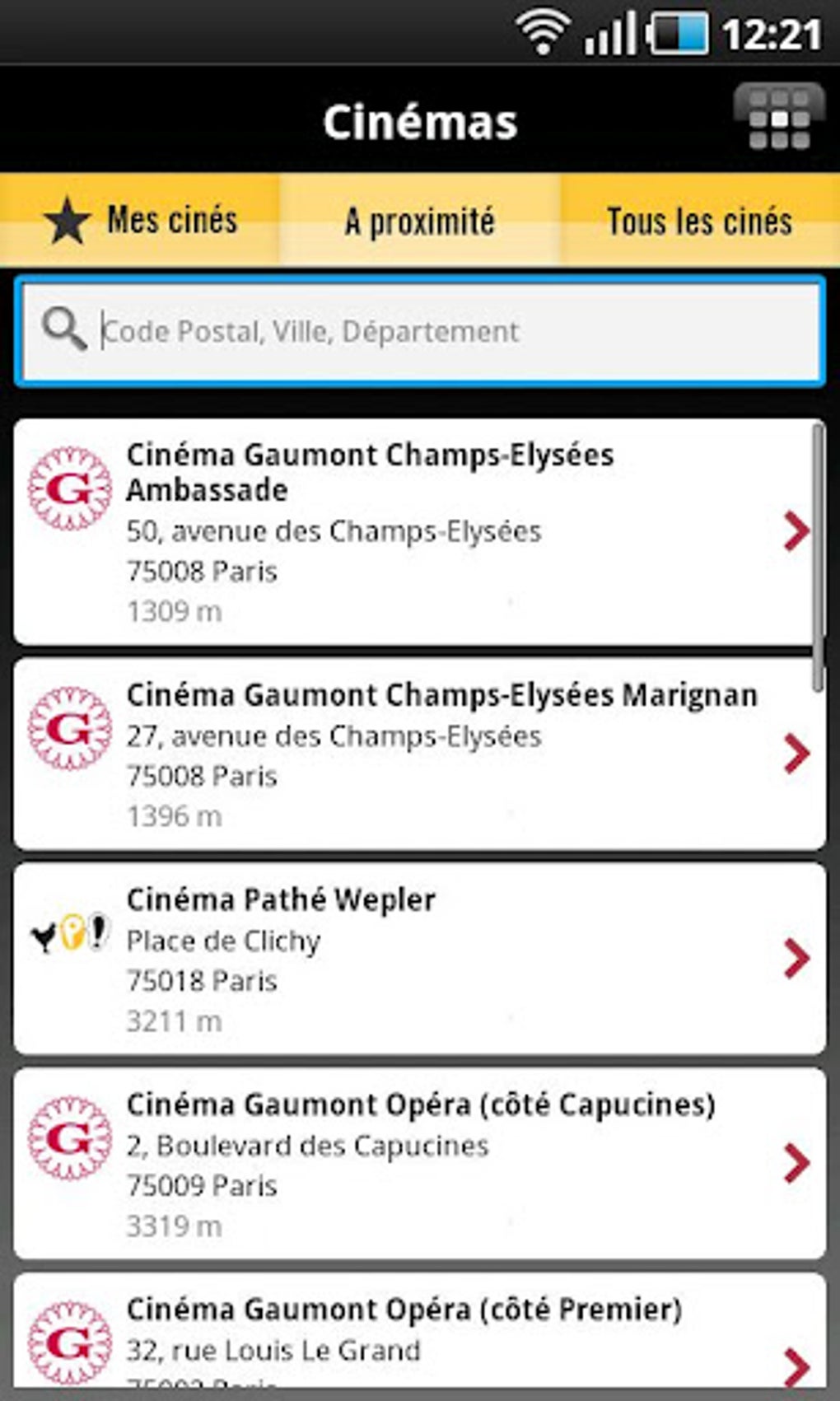This screenshot has width=840, height=1401.
Task: Open Cinéma Gaumont Champs-Elysées Ambassade
Action: pos(412,531)
